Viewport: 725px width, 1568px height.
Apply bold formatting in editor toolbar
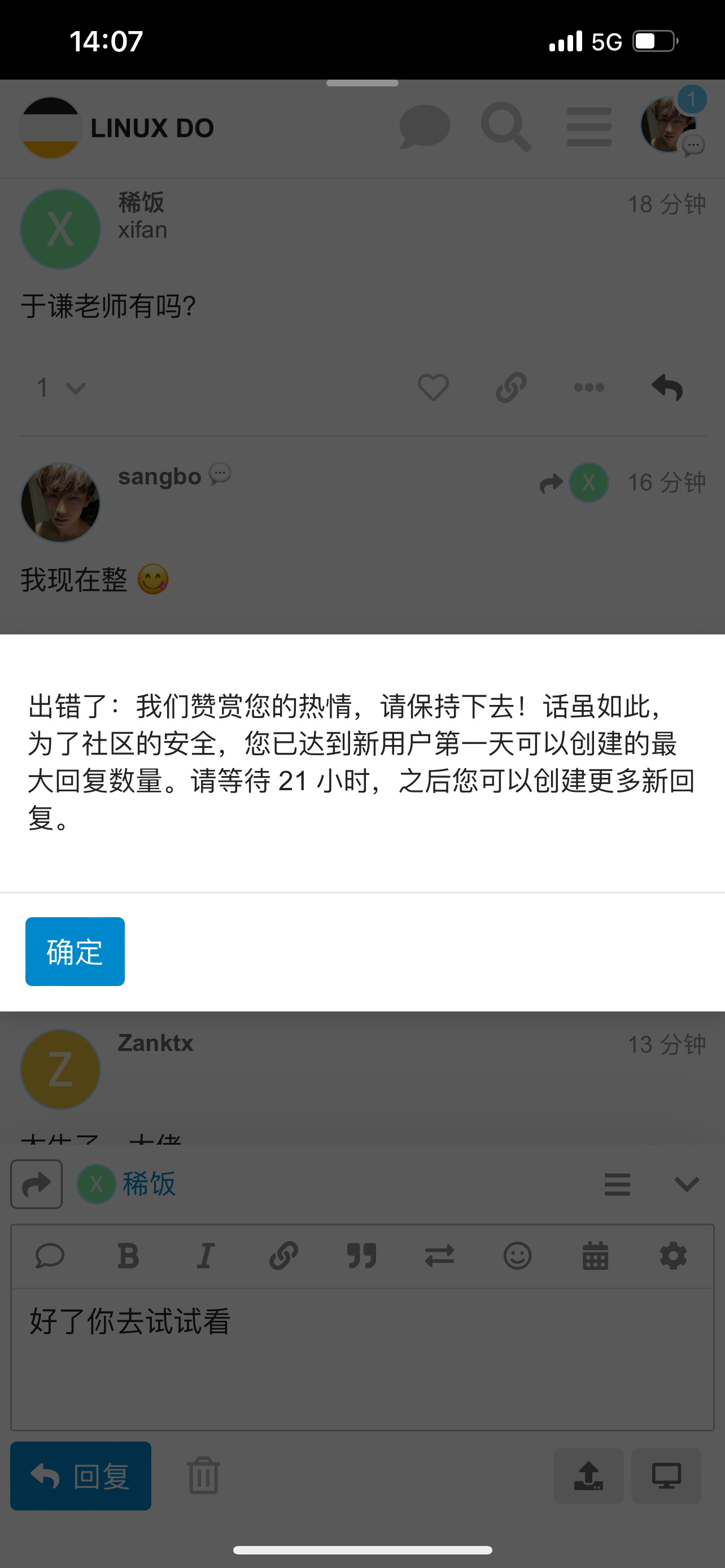(128, 1256)
